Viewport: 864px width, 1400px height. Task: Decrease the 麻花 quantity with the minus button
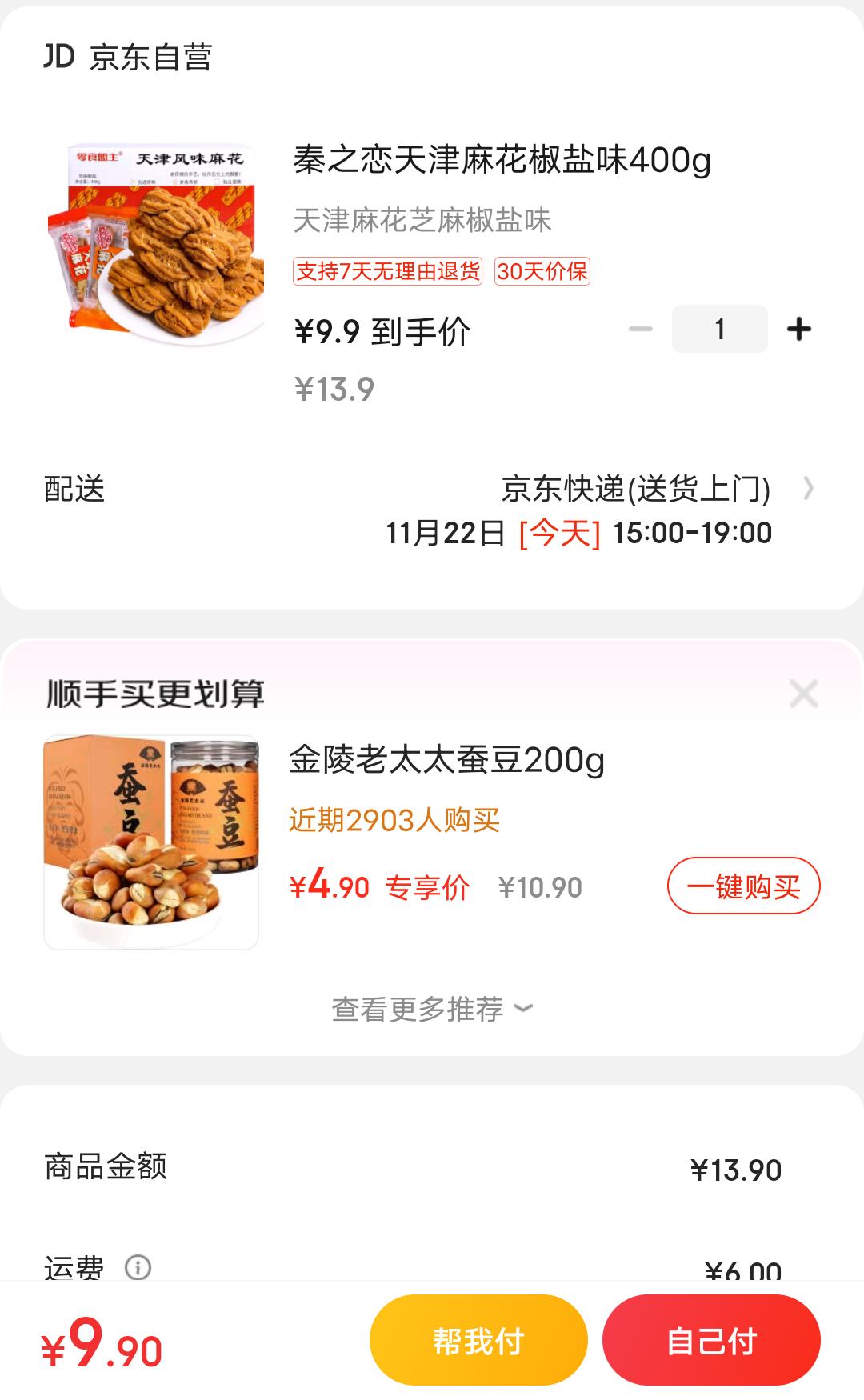click(x=641, y=329)
